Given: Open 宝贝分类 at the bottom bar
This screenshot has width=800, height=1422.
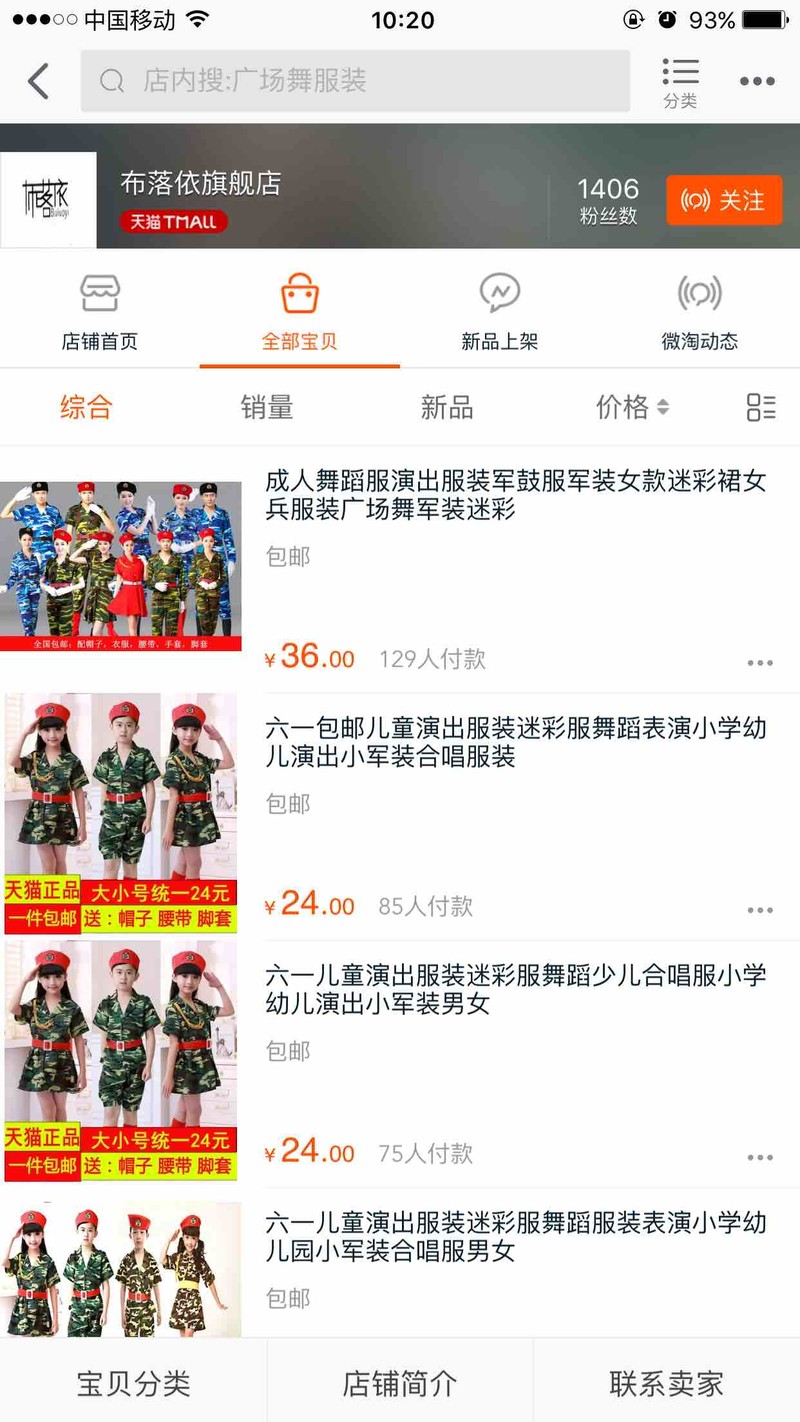Looking at the screenshot, I should click(133, 1383).
